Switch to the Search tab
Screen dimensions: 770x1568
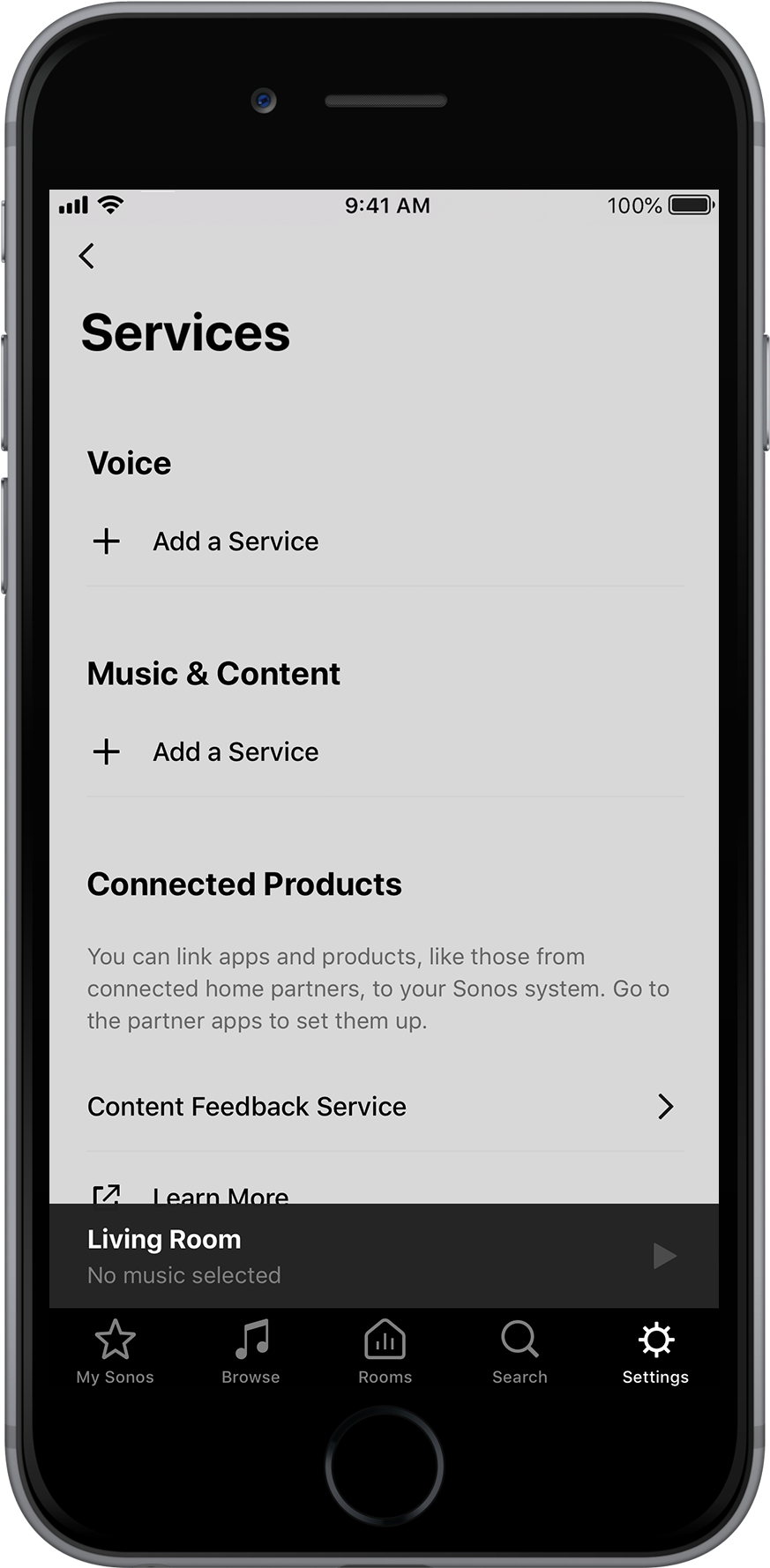[x=520, y=1353]
